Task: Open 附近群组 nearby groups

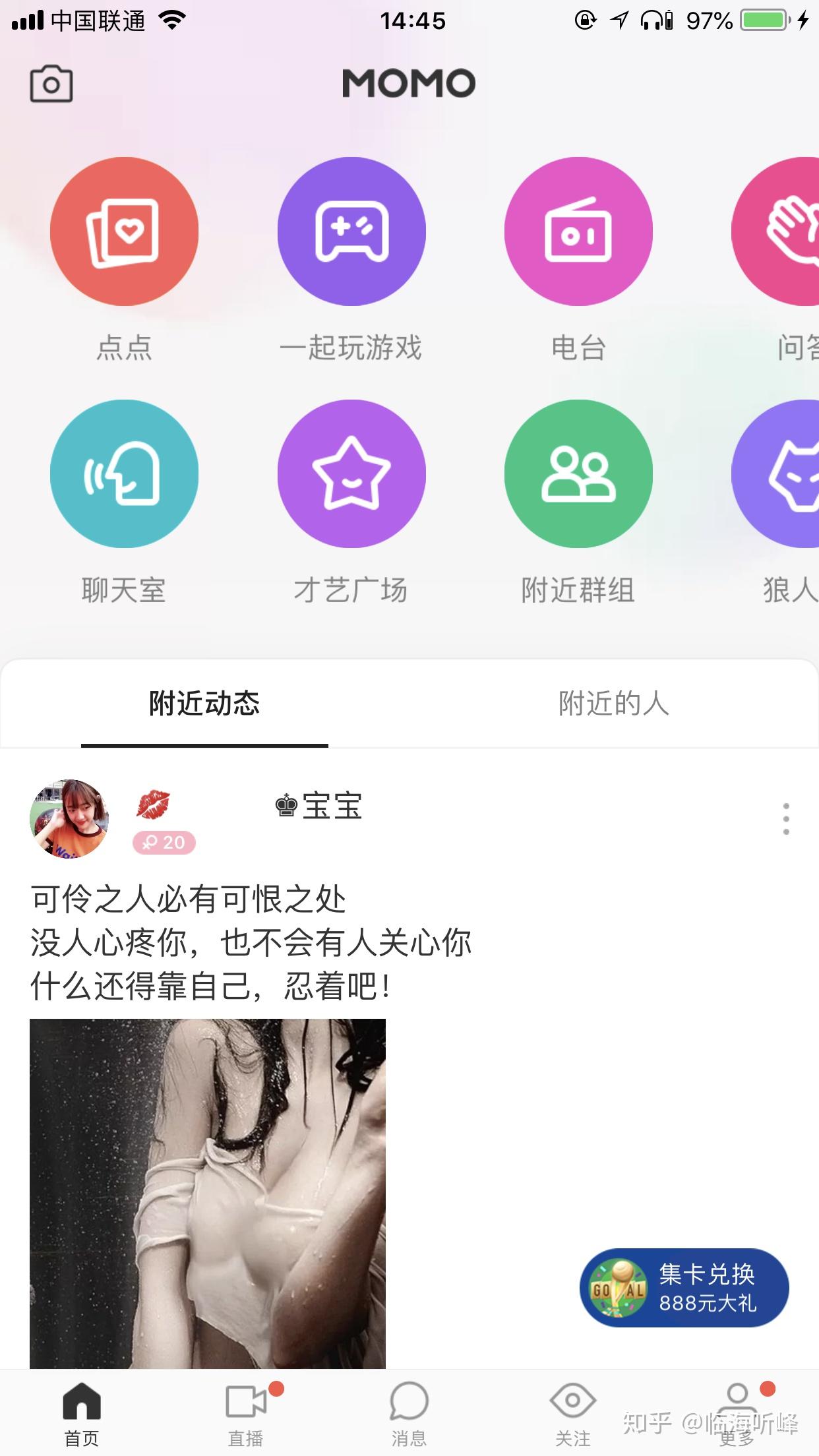Action: [578, 473]
